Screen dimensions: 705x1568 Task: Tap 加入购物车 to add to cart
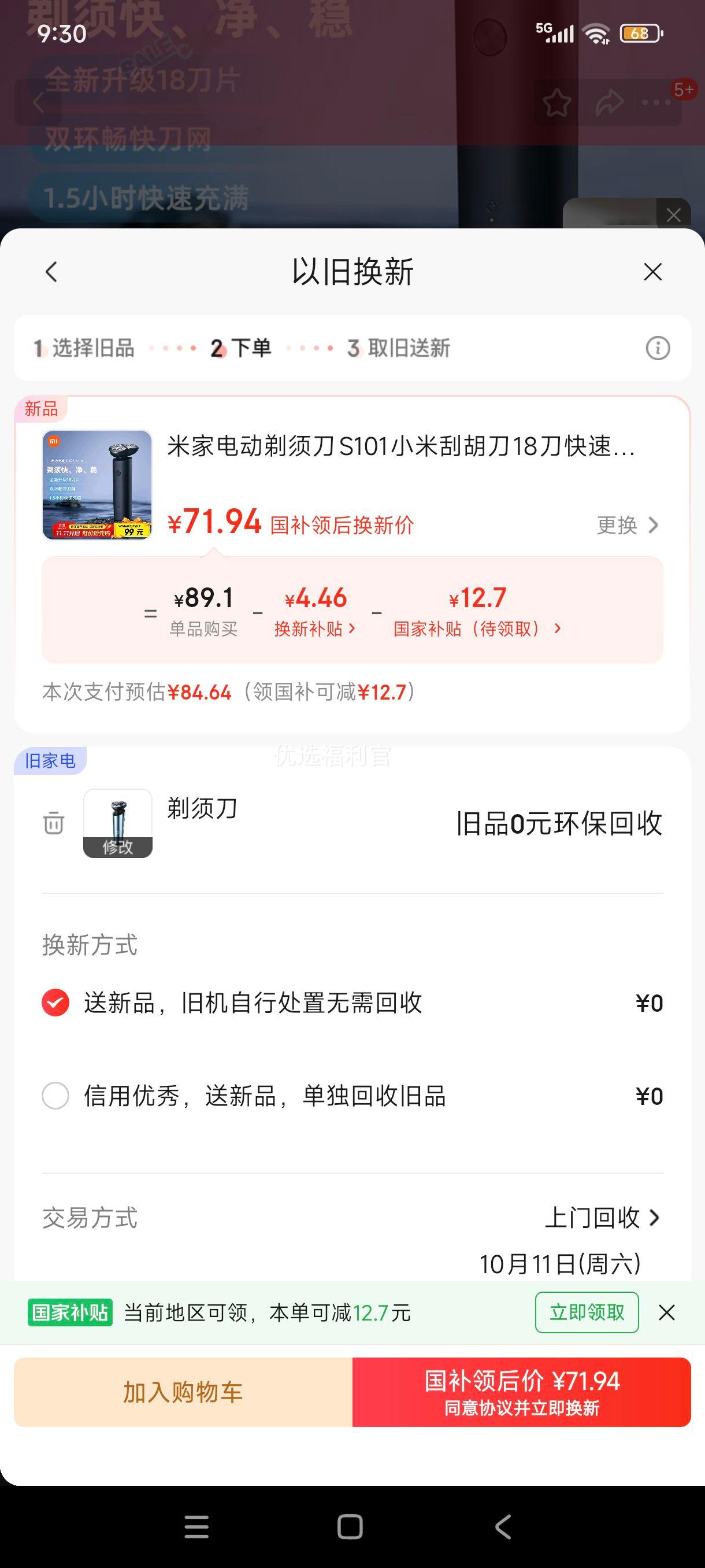pyautogui.click(x=184, y=1392)
